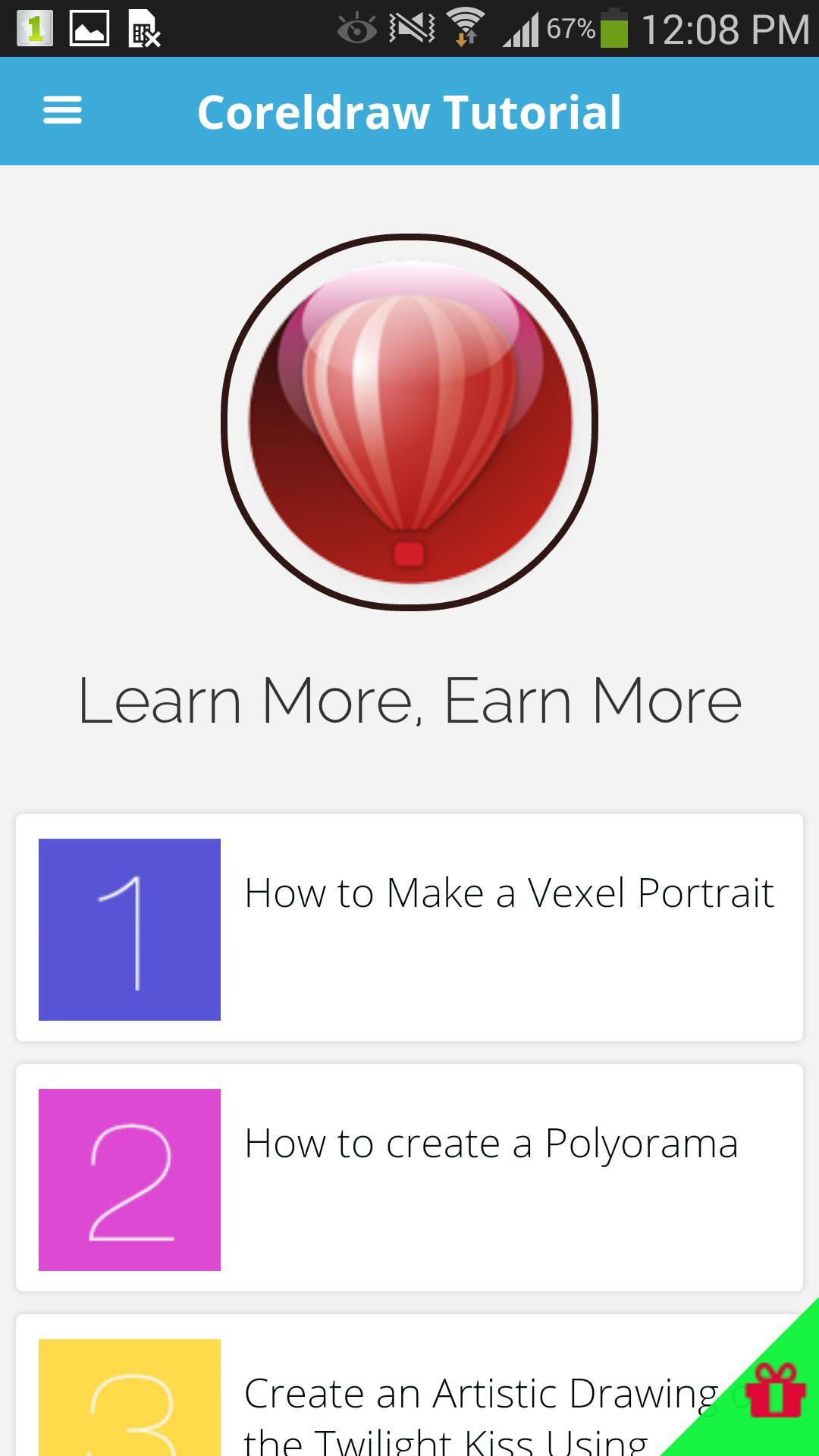Screen dimensions: 819x1456
Task: Open tutorial How to Make a Vexel Portrait
Action: [x=409, y=927]
